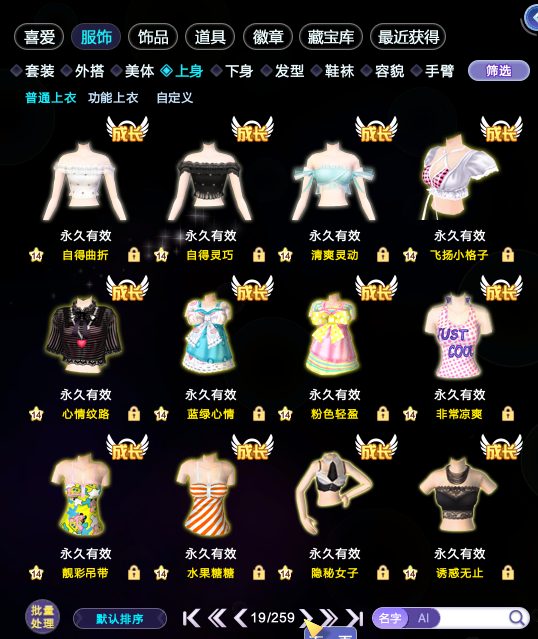Tap the search magnifier icon

pyautogui.click(x=517, y=618)
